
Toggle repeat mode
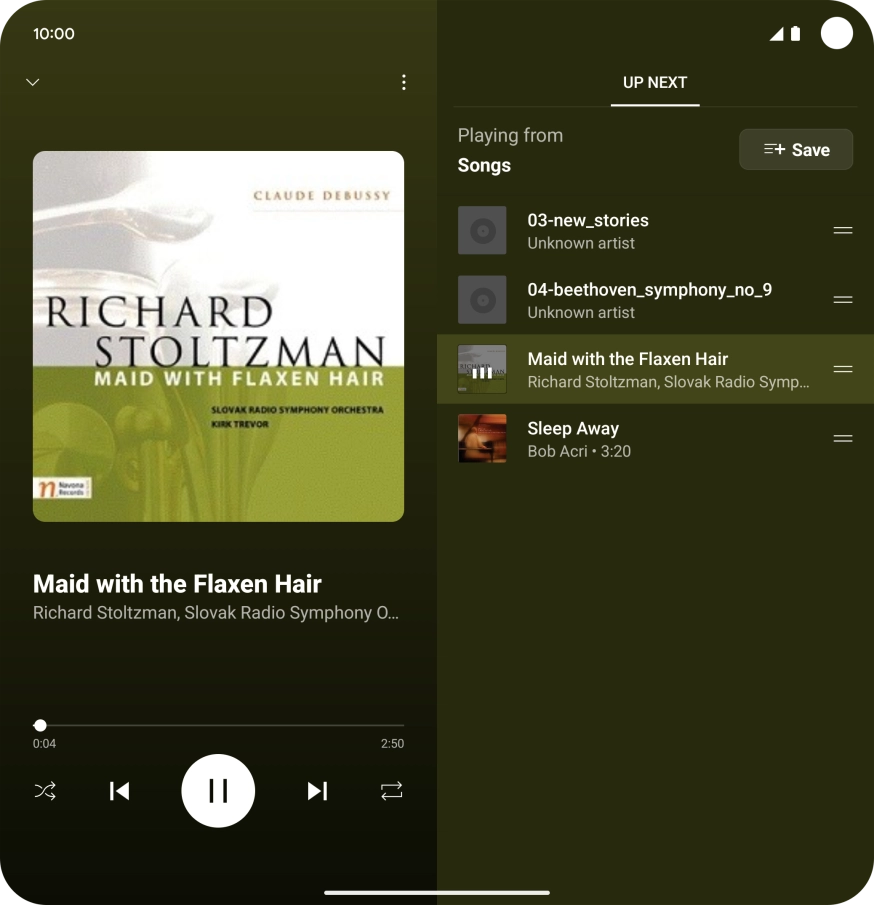coord(391,791)
